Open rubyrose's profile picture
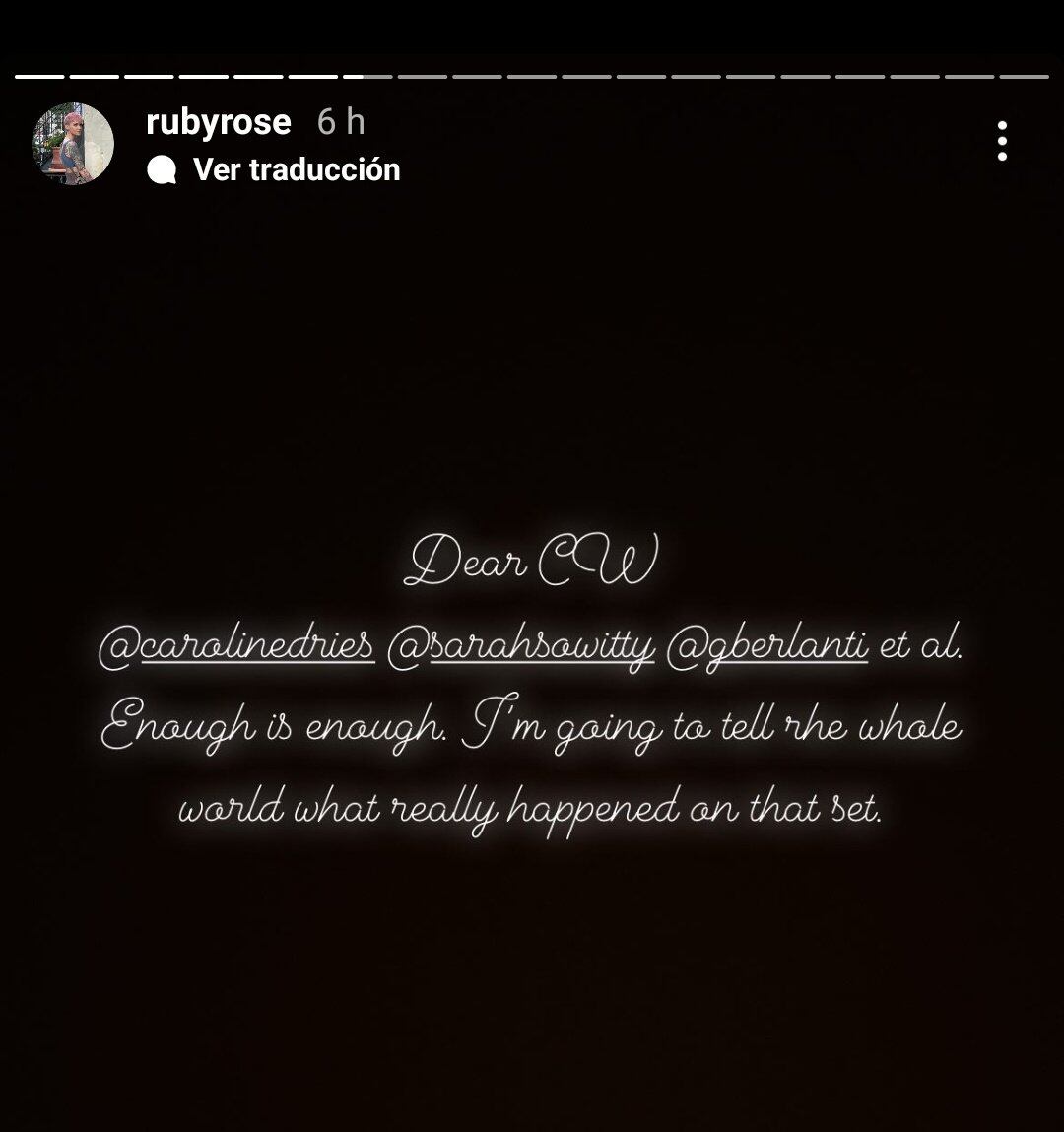 [x=73, y=144]
